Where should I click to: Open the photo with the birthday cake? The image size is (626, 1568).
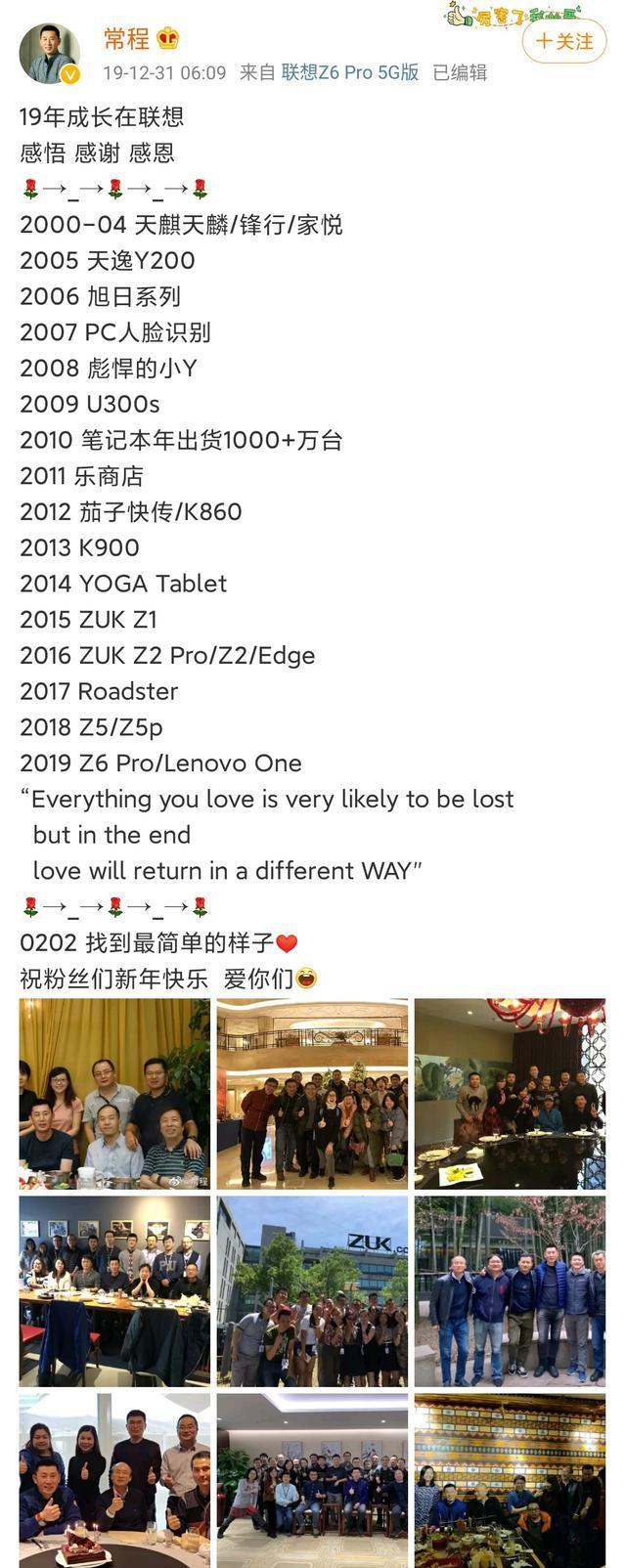(114, 1481)
